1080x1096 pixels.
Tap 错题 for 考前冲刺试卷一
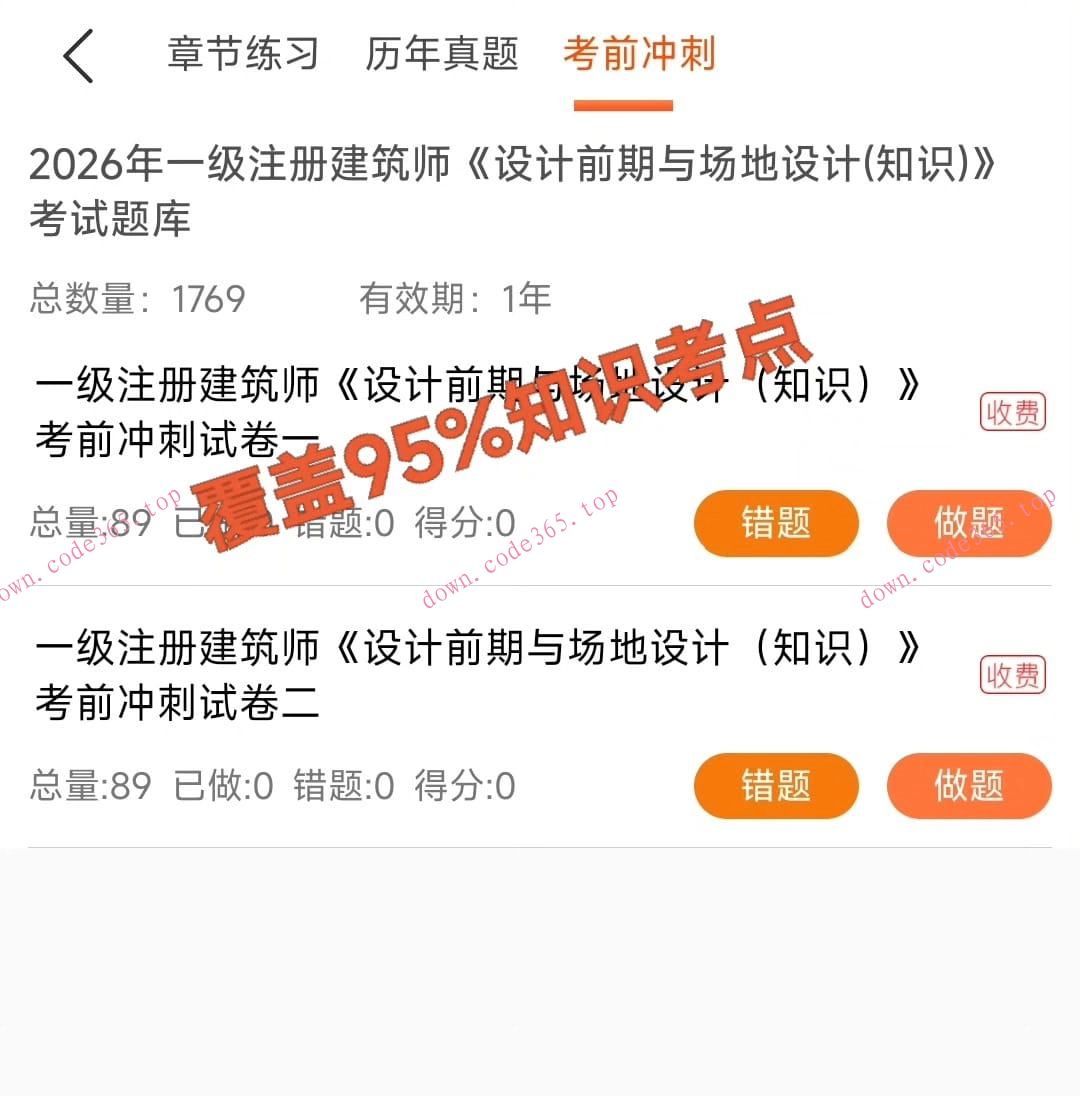tap(776, 523)
